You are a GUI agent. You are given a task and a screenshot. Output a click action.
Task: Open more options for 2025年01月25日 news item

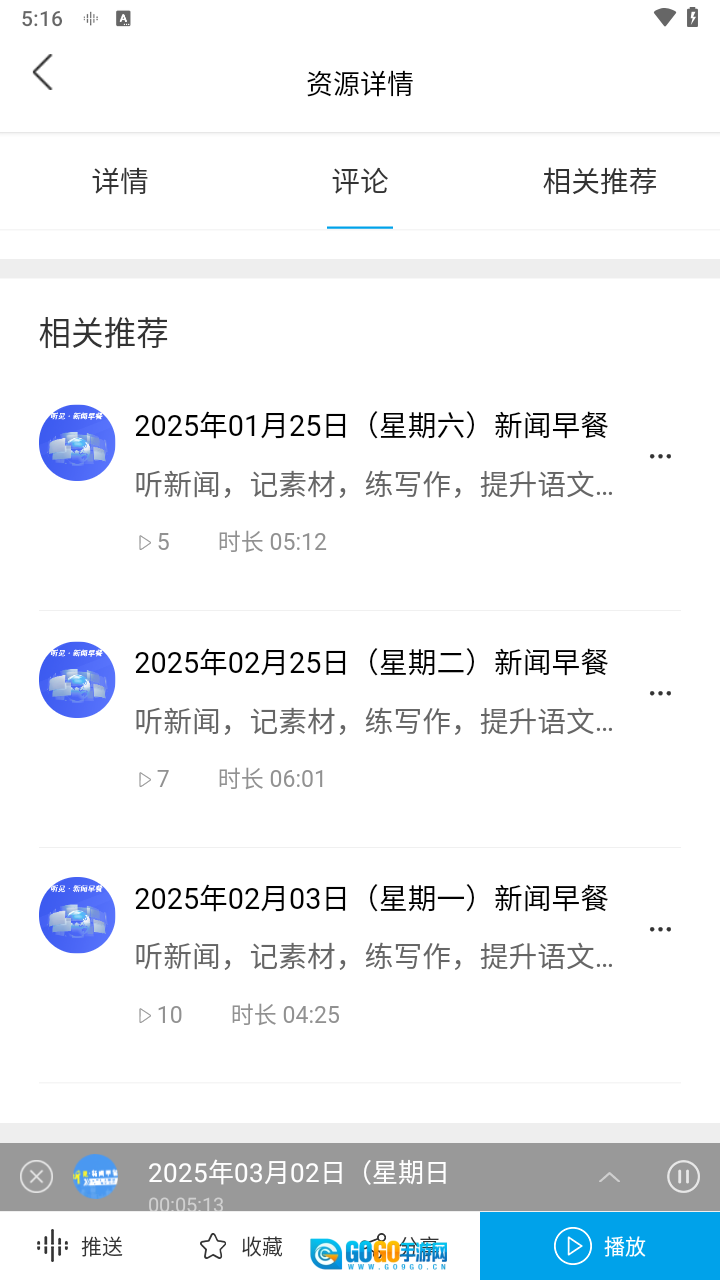[661, 455]
